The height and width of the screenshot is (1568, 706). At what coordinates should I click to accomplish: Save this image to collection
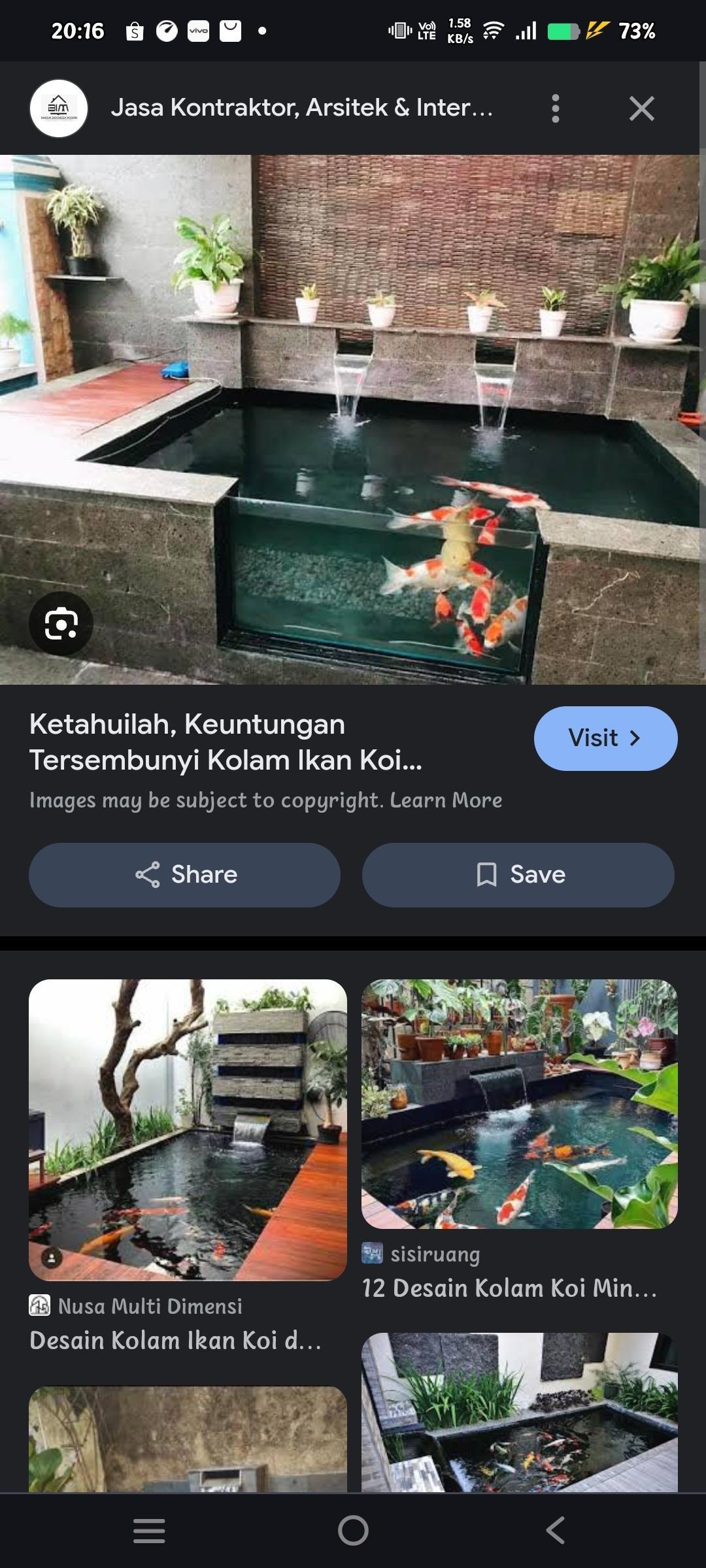pos(518,875)
